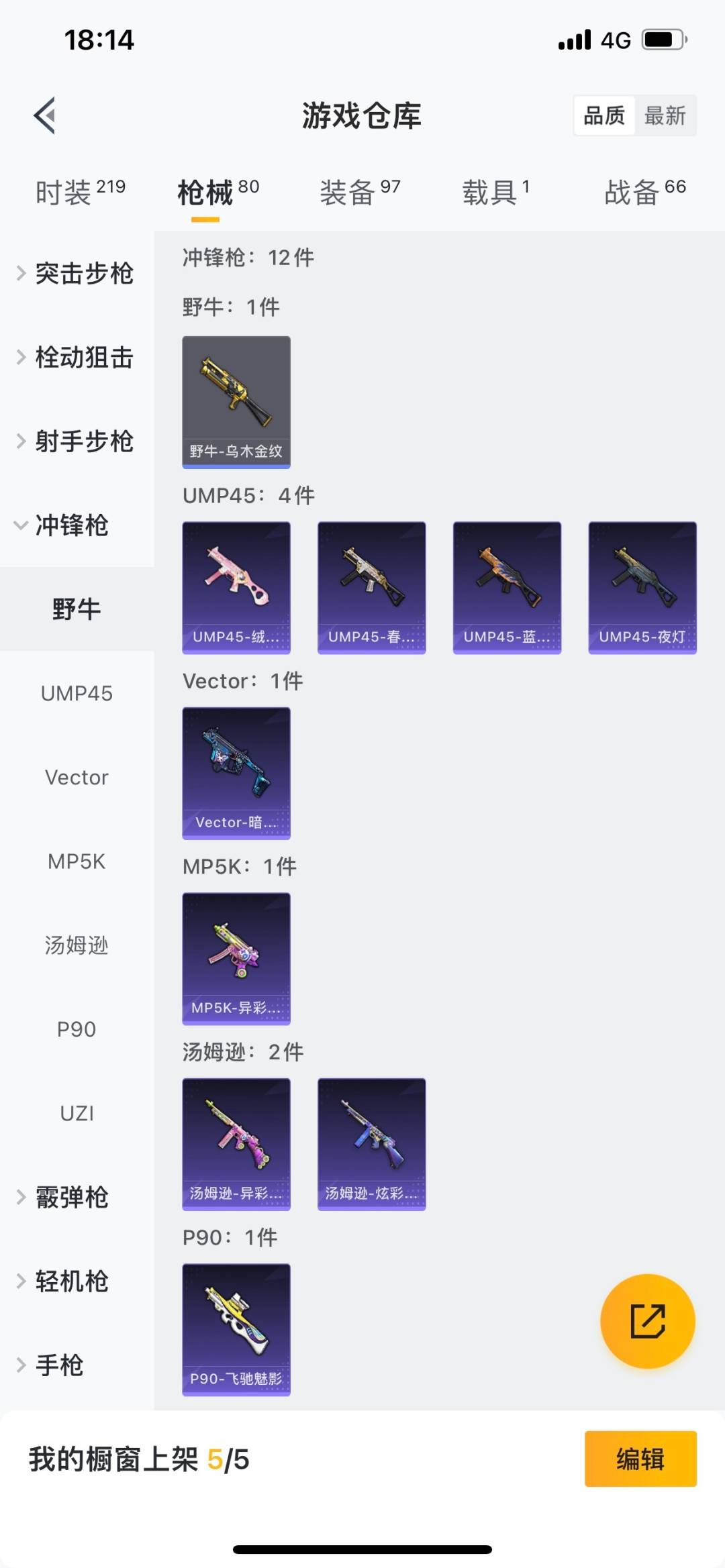Select UMP45 in the side list

77,693
